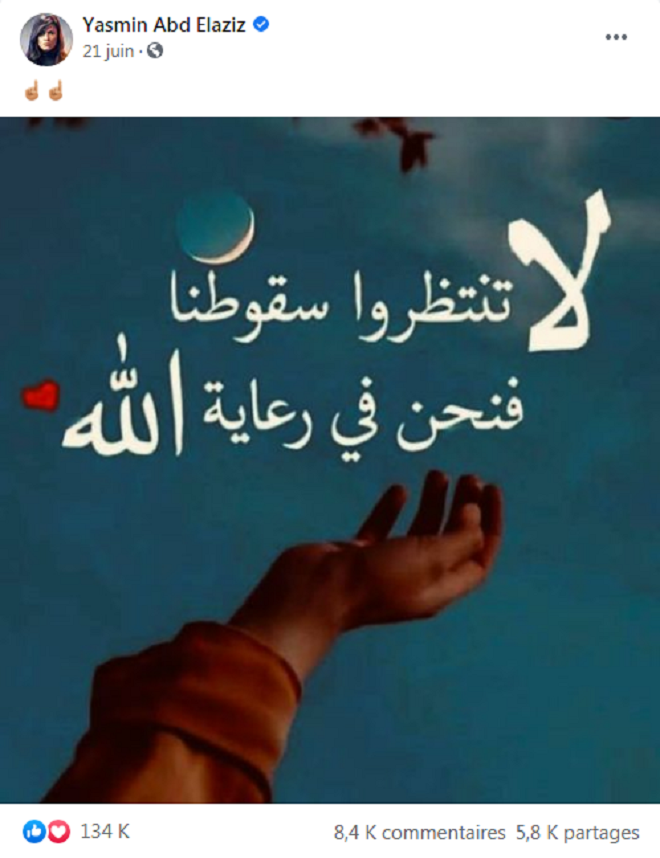Open the post image in full view
Image resolution: width=660 pixels, height=858 pixels.
pos(330,460)
